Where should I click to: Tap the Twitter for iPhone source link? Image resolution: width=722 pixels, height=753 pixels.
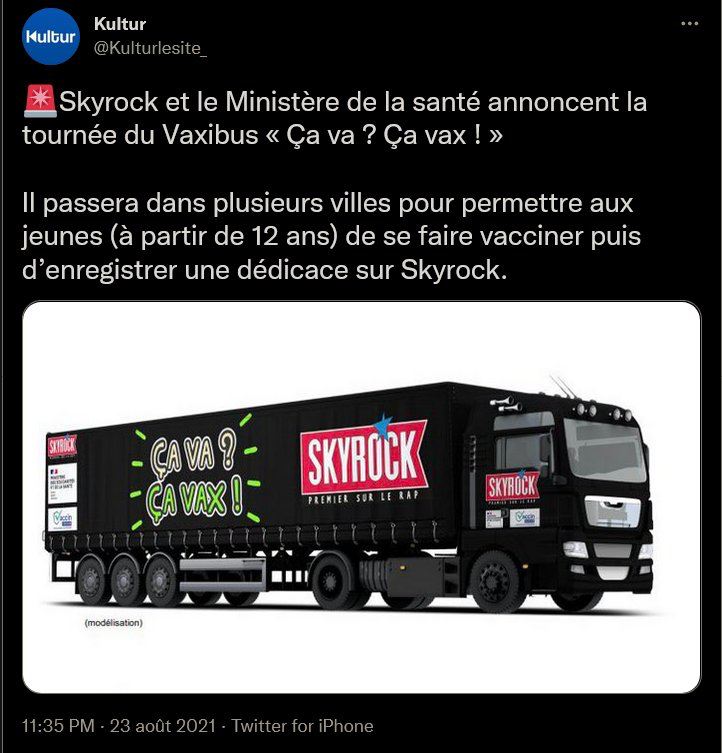tap(301, 726)
